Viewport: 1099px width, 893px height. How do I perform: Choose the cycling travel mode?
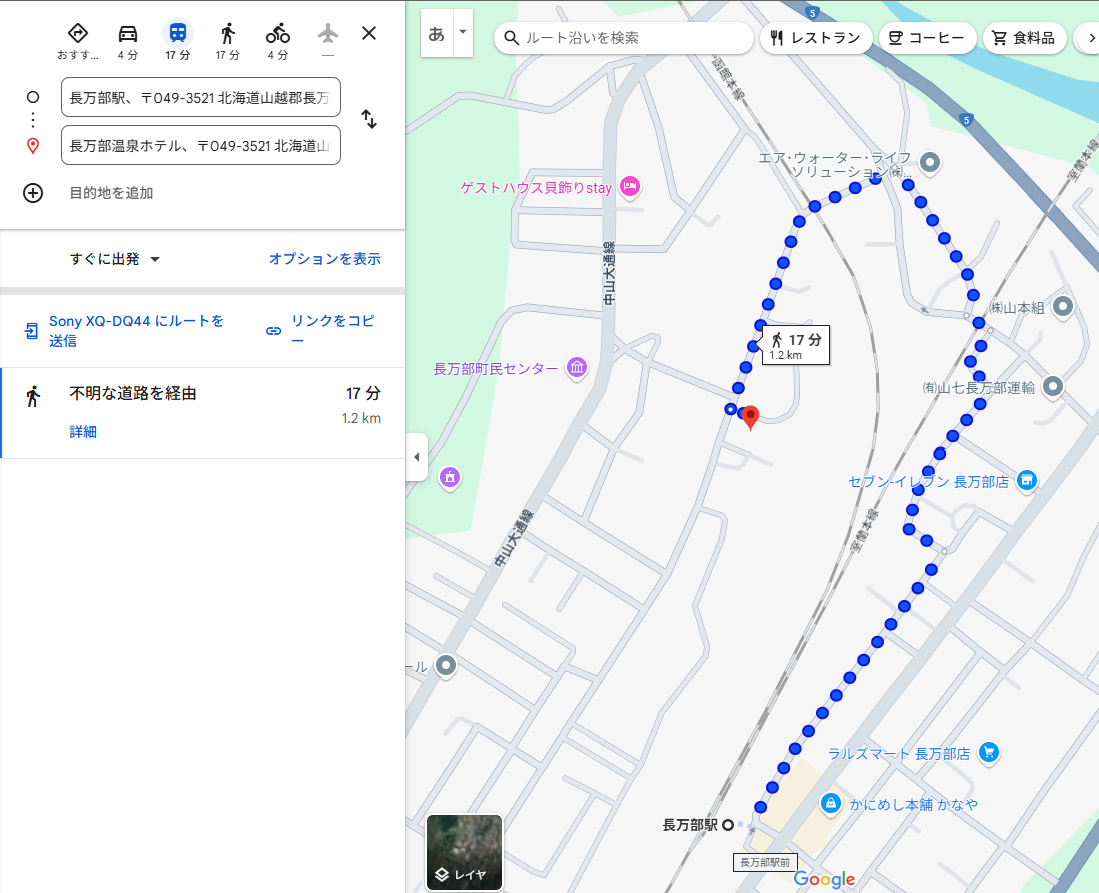coord(278,41)
